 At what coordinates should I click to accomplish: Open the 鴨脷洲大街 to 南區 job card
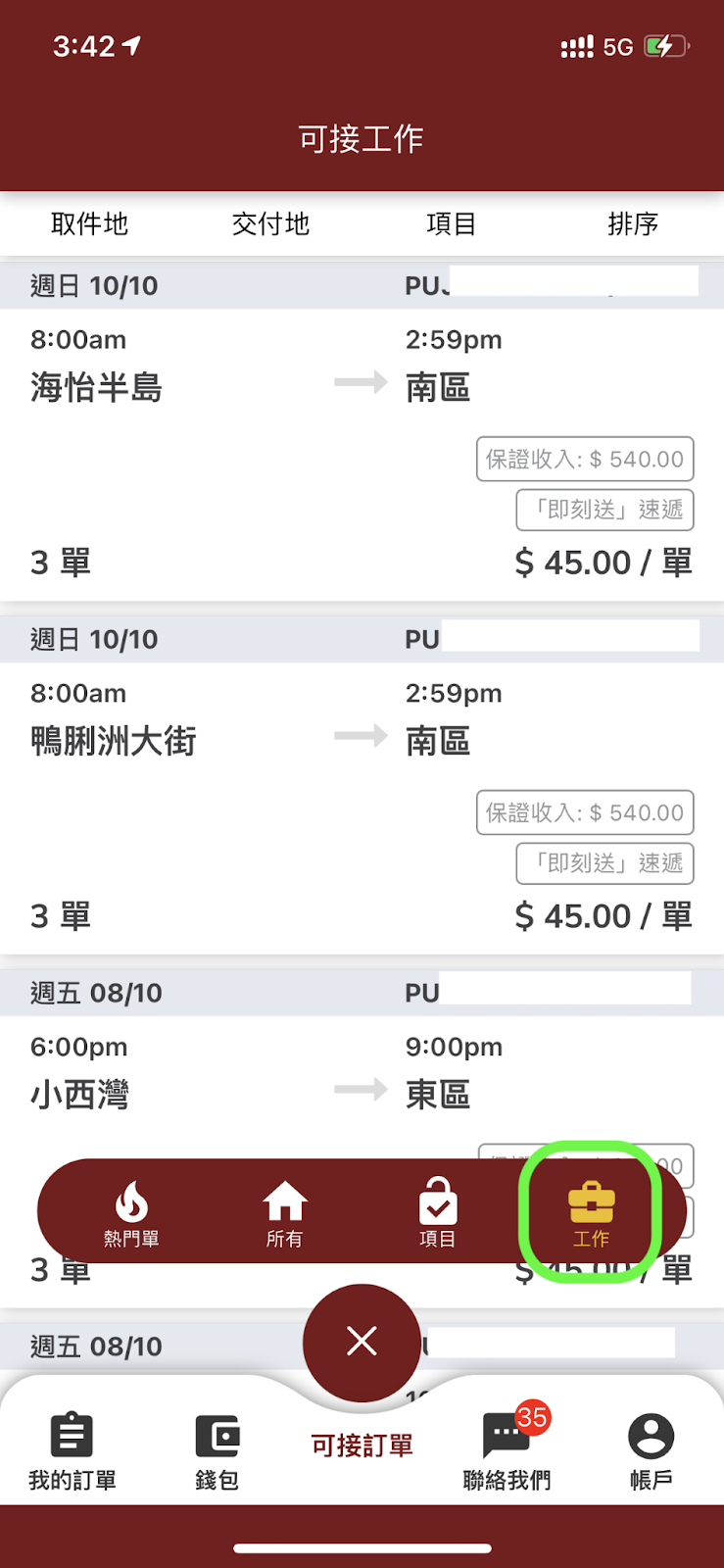click(x=362, y=786)
